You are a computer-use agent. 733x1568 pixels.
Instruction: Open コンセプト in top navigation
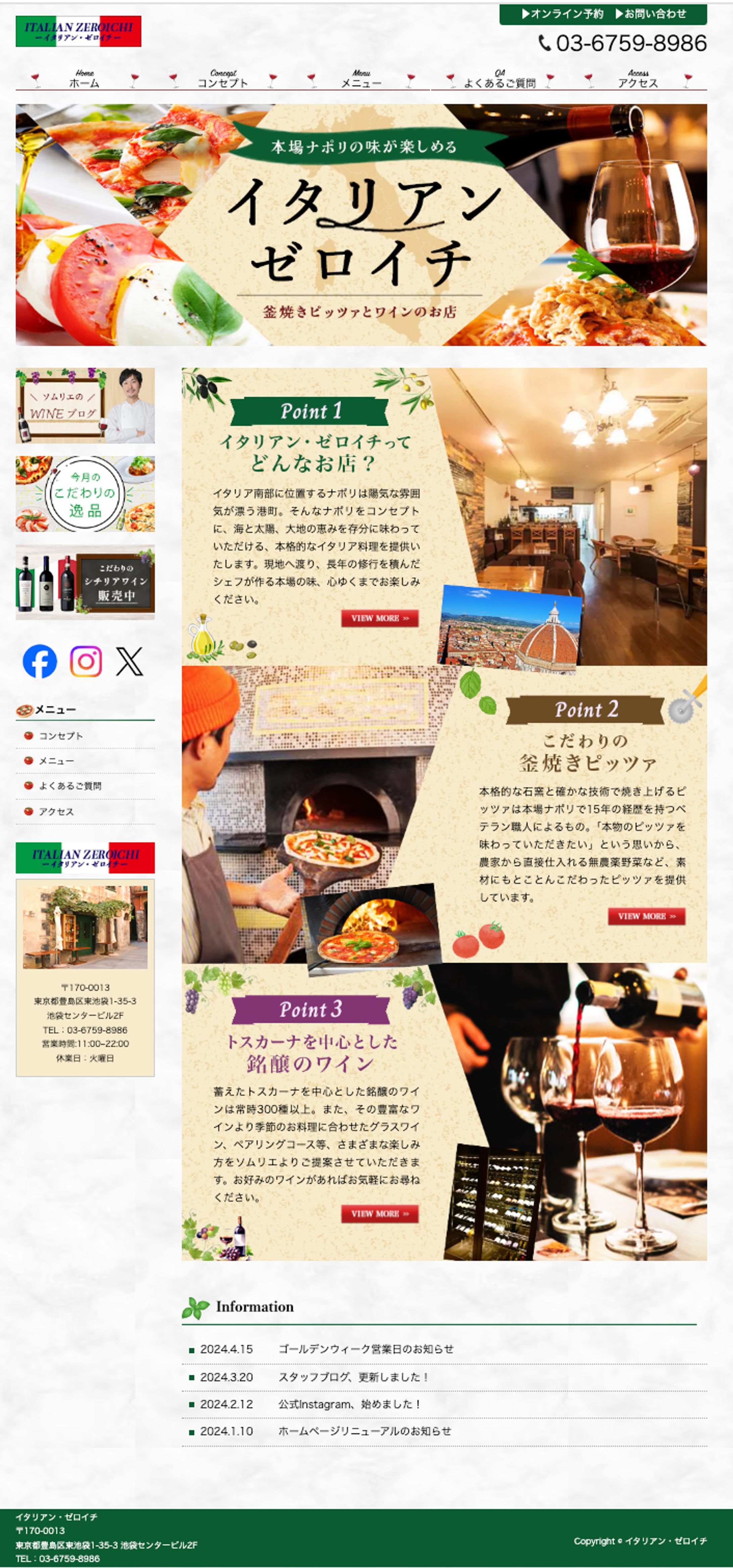coord(223,80)
